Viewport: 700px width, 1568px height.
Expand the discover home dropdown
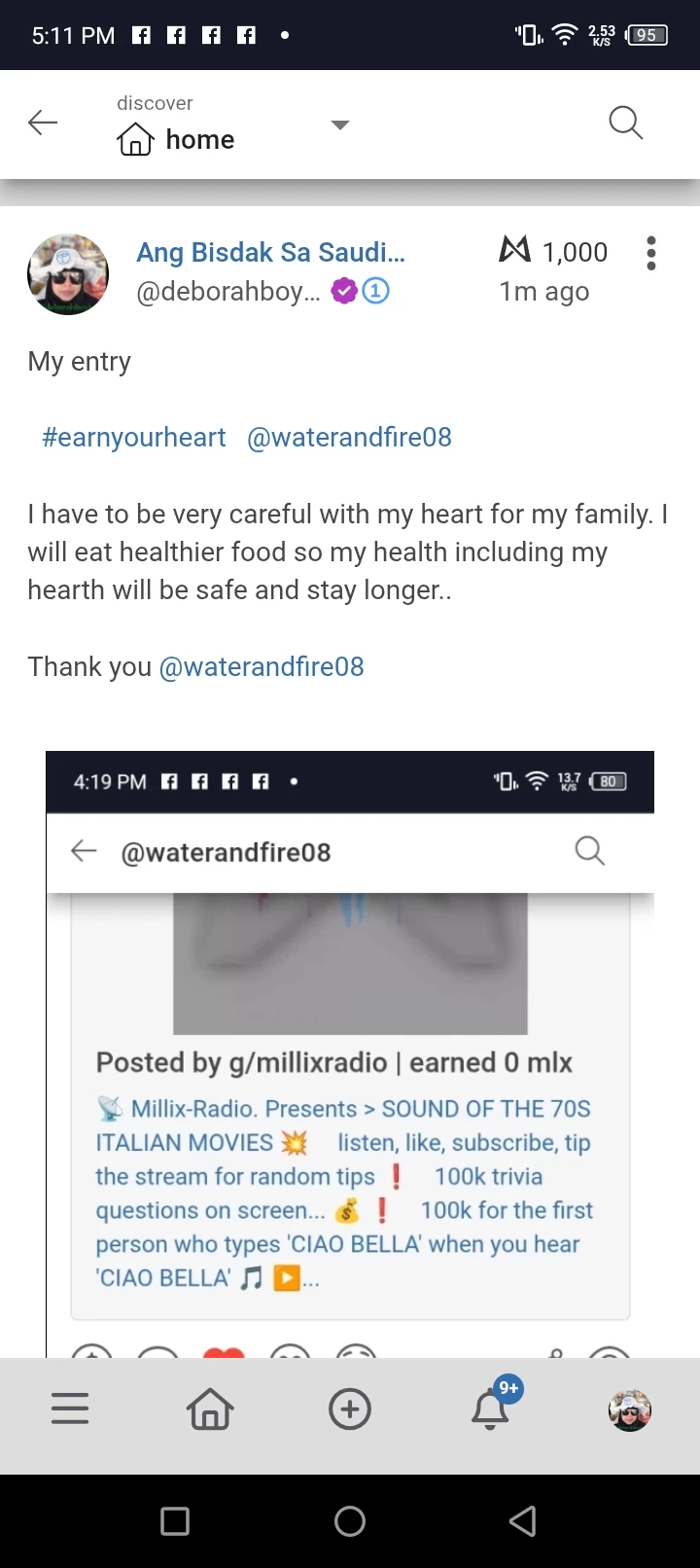pyautogui.click(x=339, y=125)
